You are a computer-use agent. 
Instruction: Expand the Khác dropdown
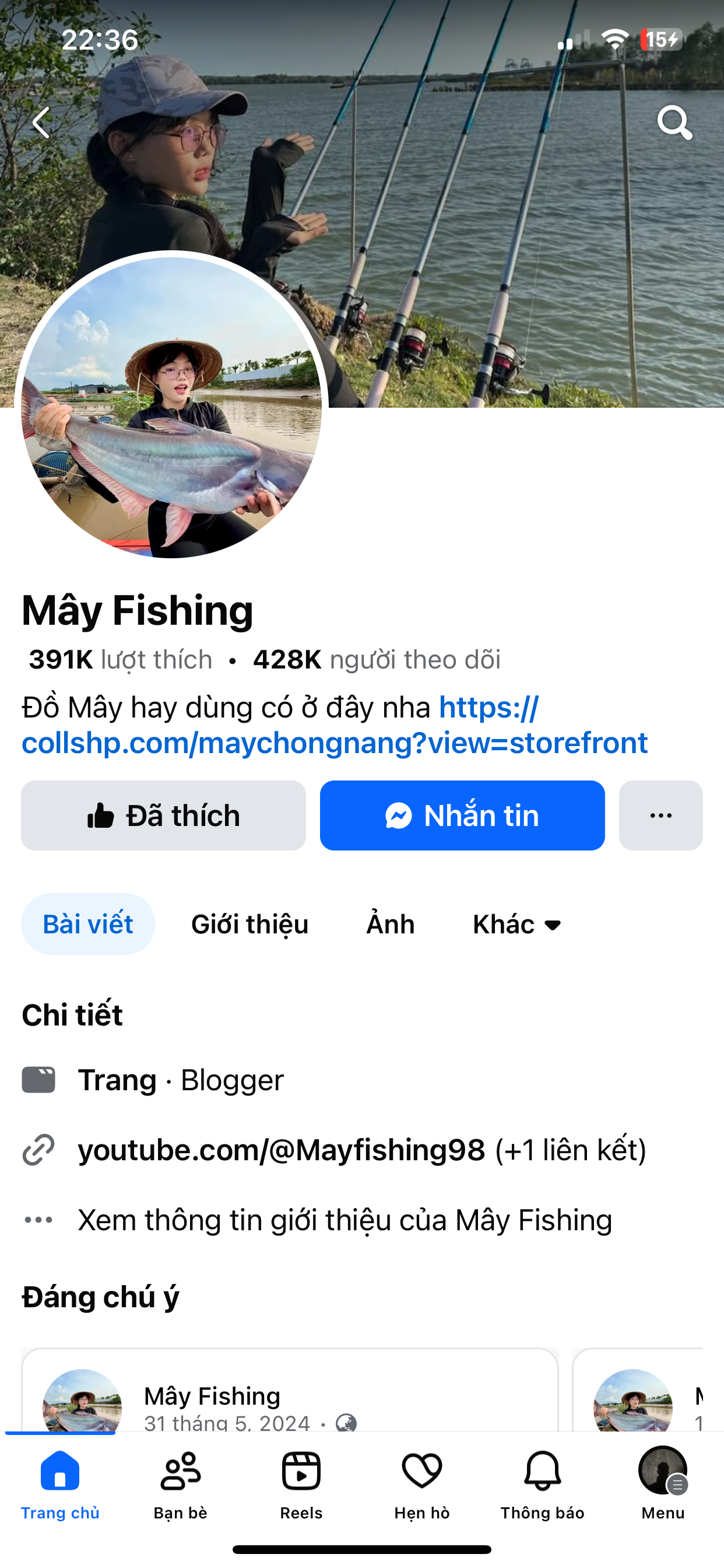[x=516, y=924]
